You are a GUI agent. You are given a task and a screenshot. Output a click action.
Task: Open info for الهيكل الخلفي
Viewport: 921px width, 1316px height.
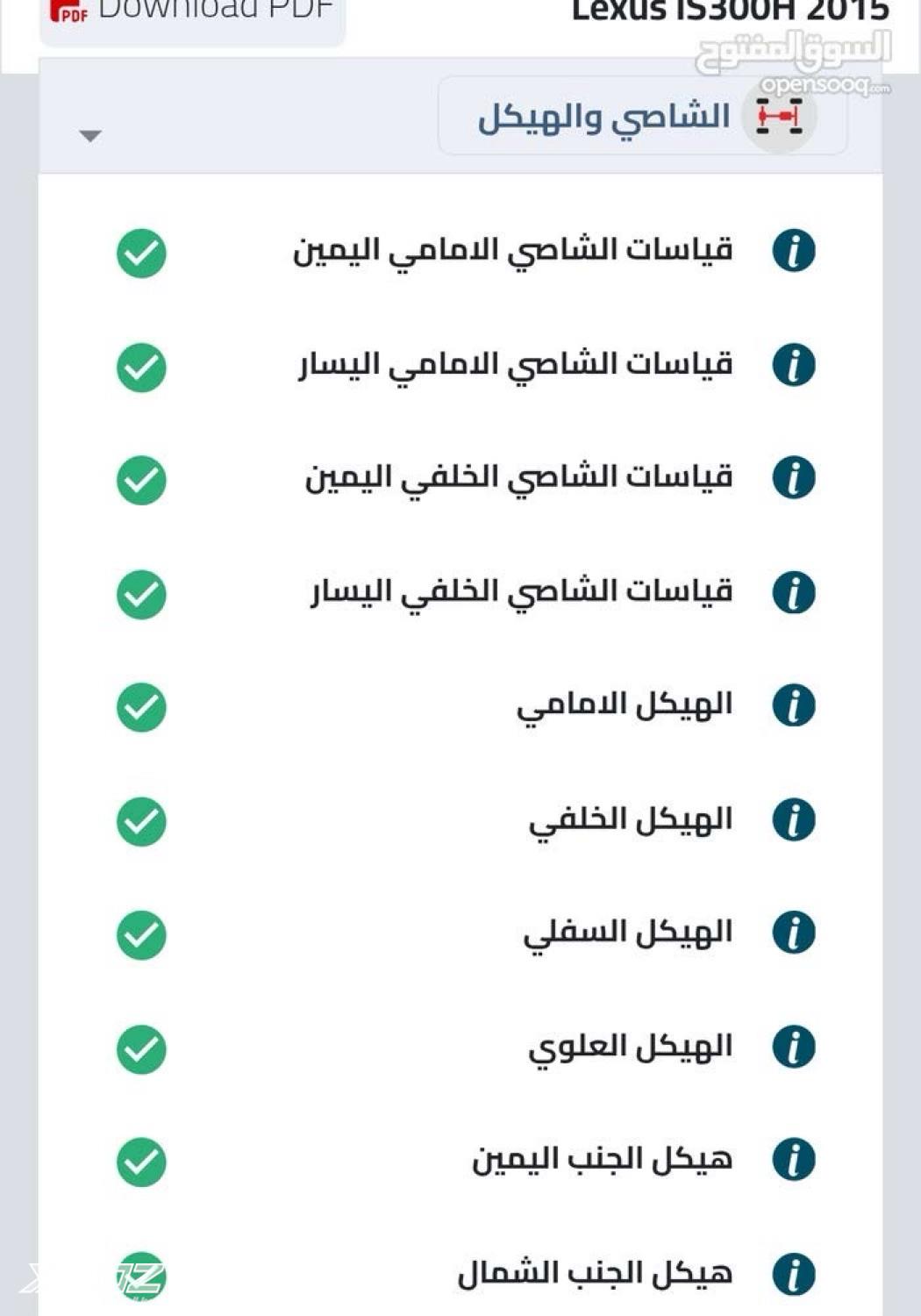point(794,819)
